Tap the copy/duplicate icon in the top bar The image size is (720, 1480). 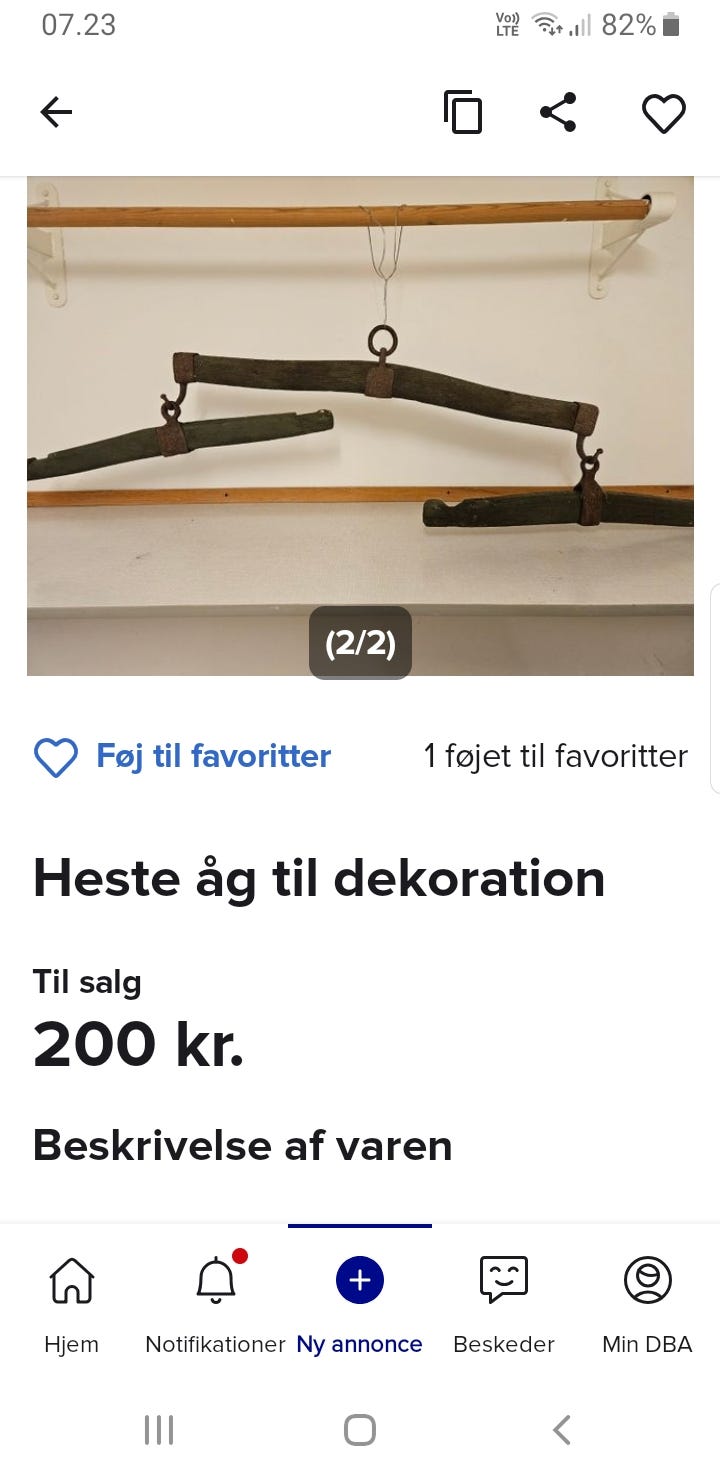point(463,113)
